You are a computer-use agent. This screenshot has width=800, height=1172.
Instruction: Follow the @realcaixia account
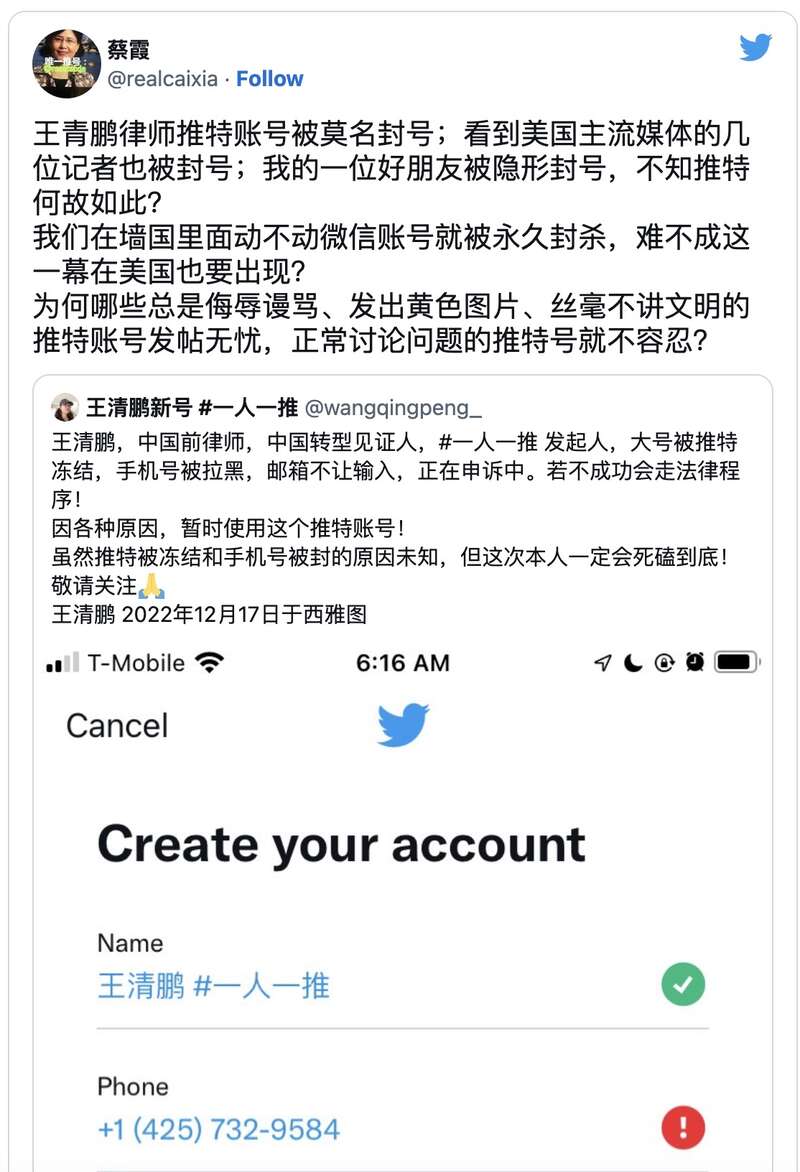269,79
